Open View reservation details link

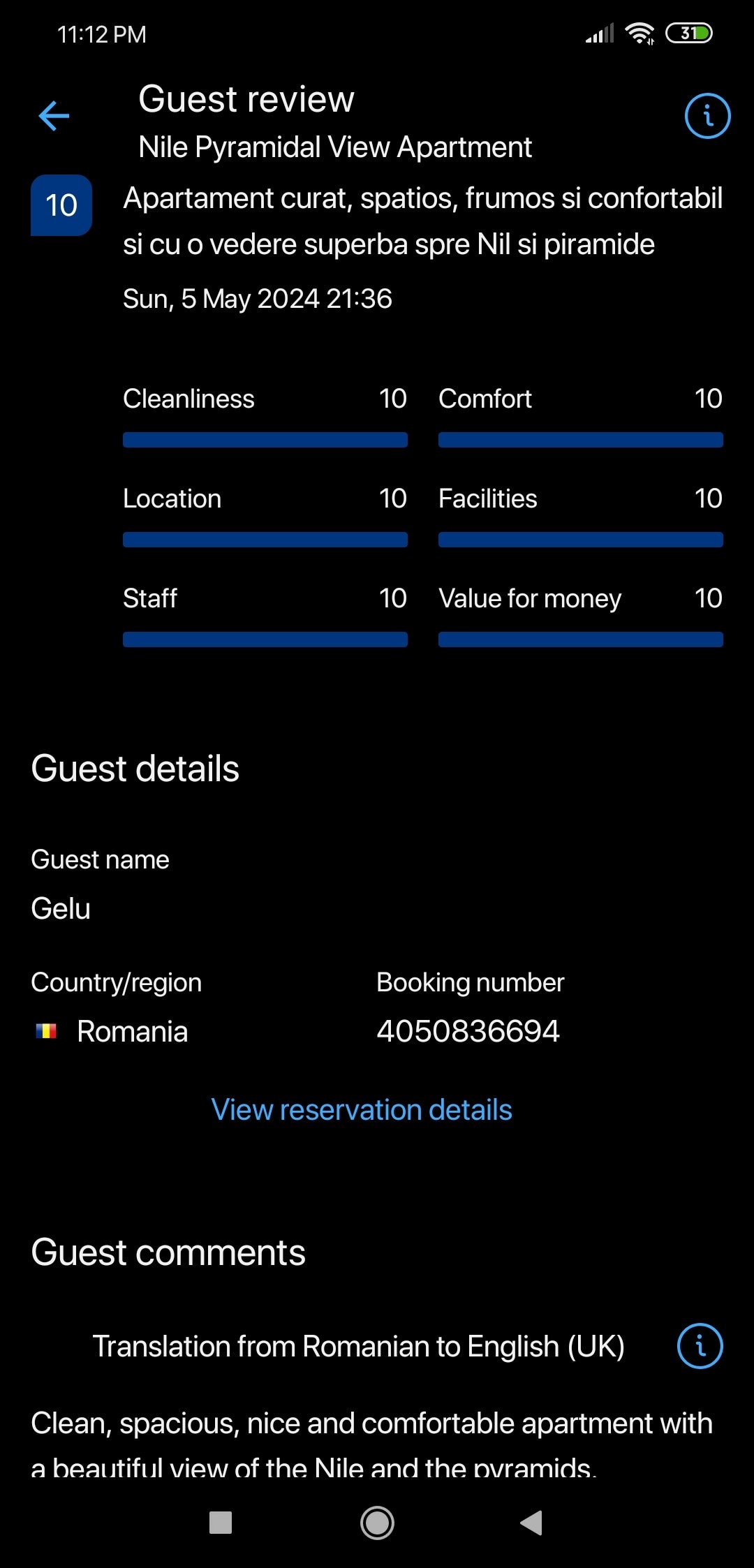pyautogui.click(x=362, y=1110)
